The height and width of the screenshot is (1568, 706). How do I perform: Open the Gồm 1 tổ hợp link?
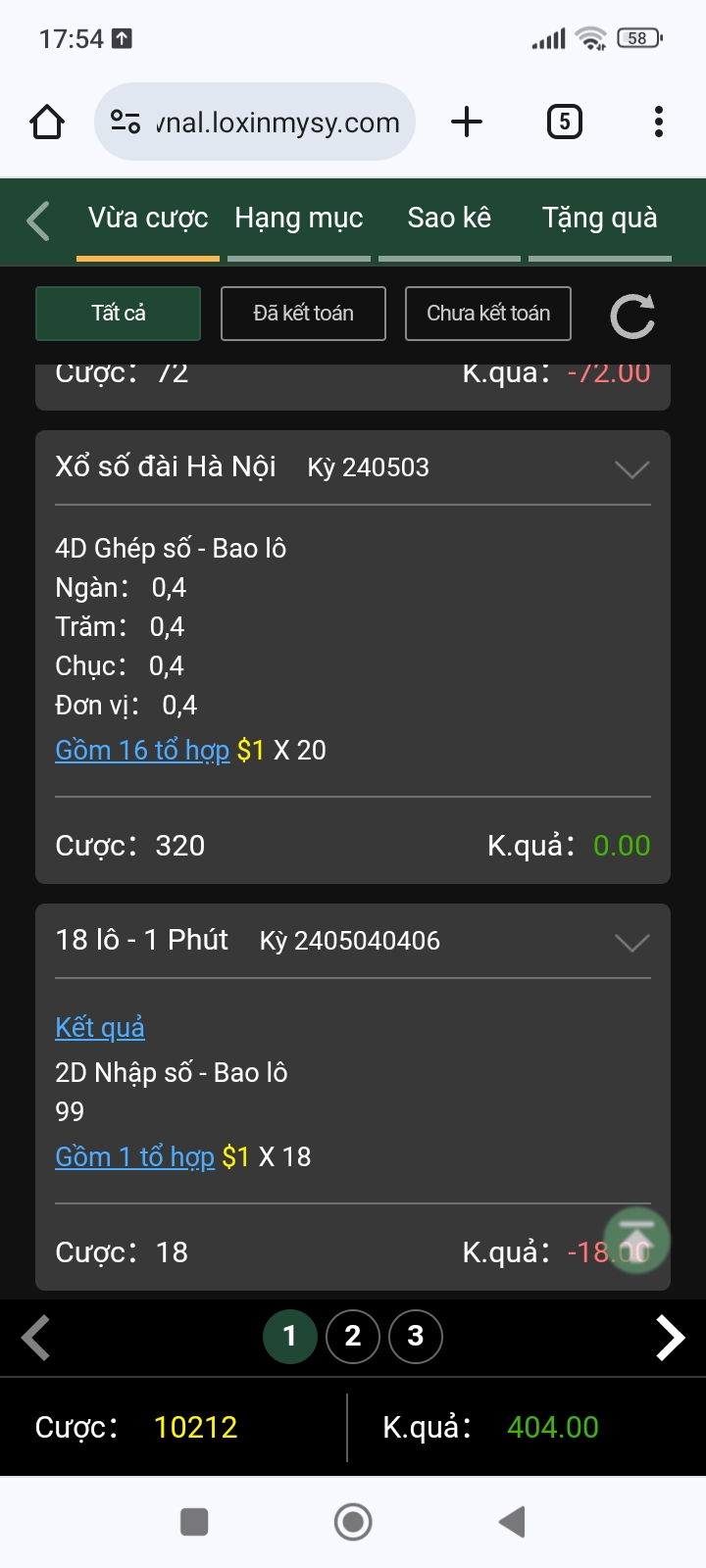pyautogui.click(x=134, y=1156)
